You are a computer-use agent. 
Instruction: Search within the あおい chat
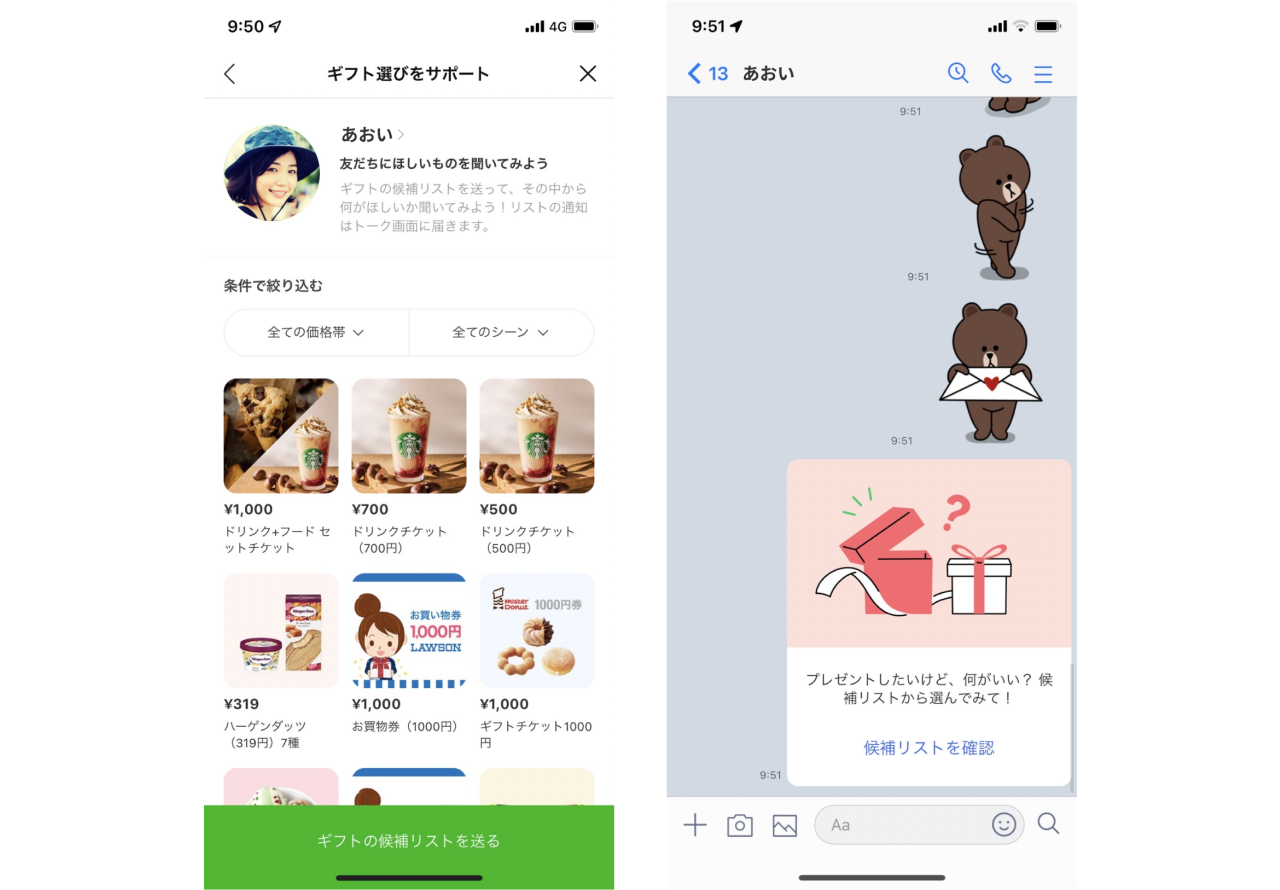[x=958, y=73]
